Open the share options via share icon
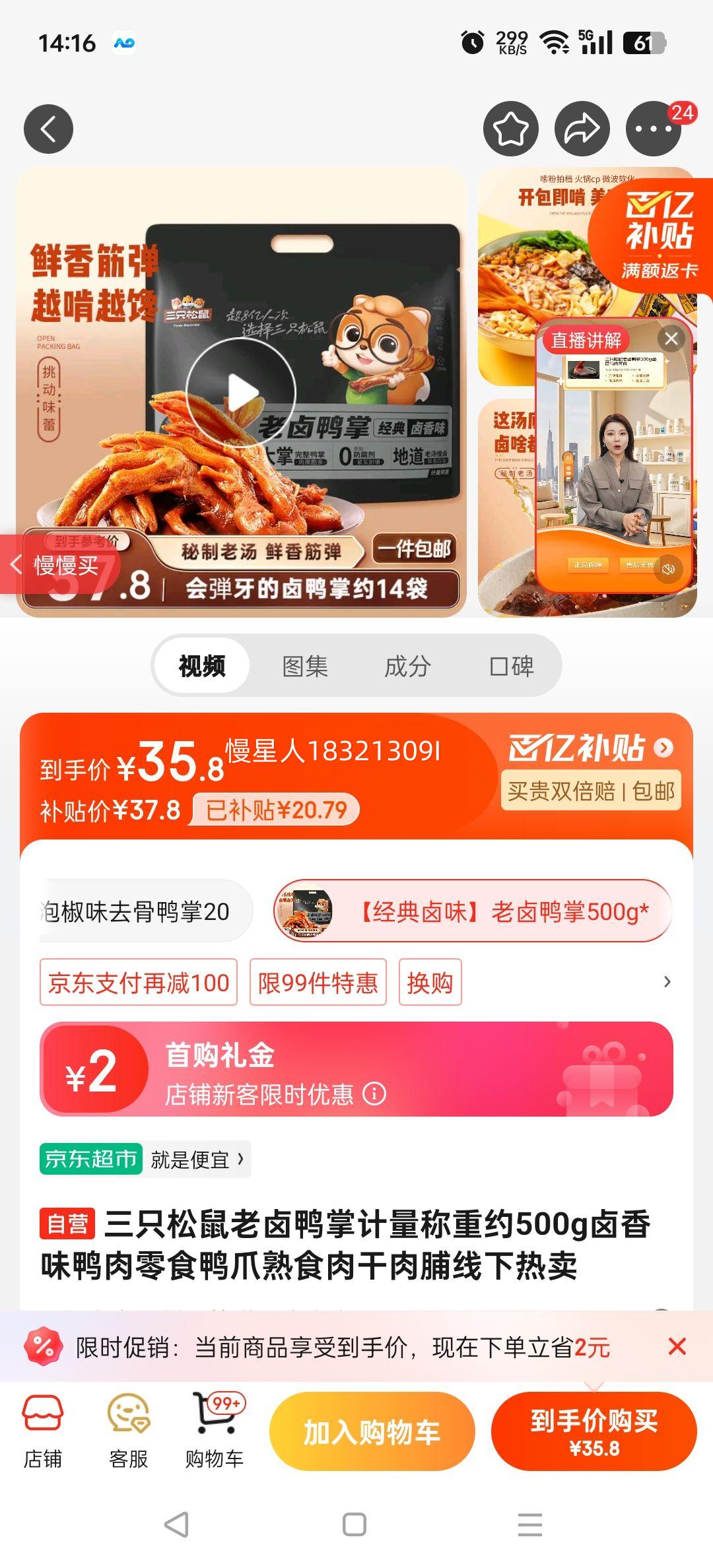The image size is (713, 1568). click(584, 129)
